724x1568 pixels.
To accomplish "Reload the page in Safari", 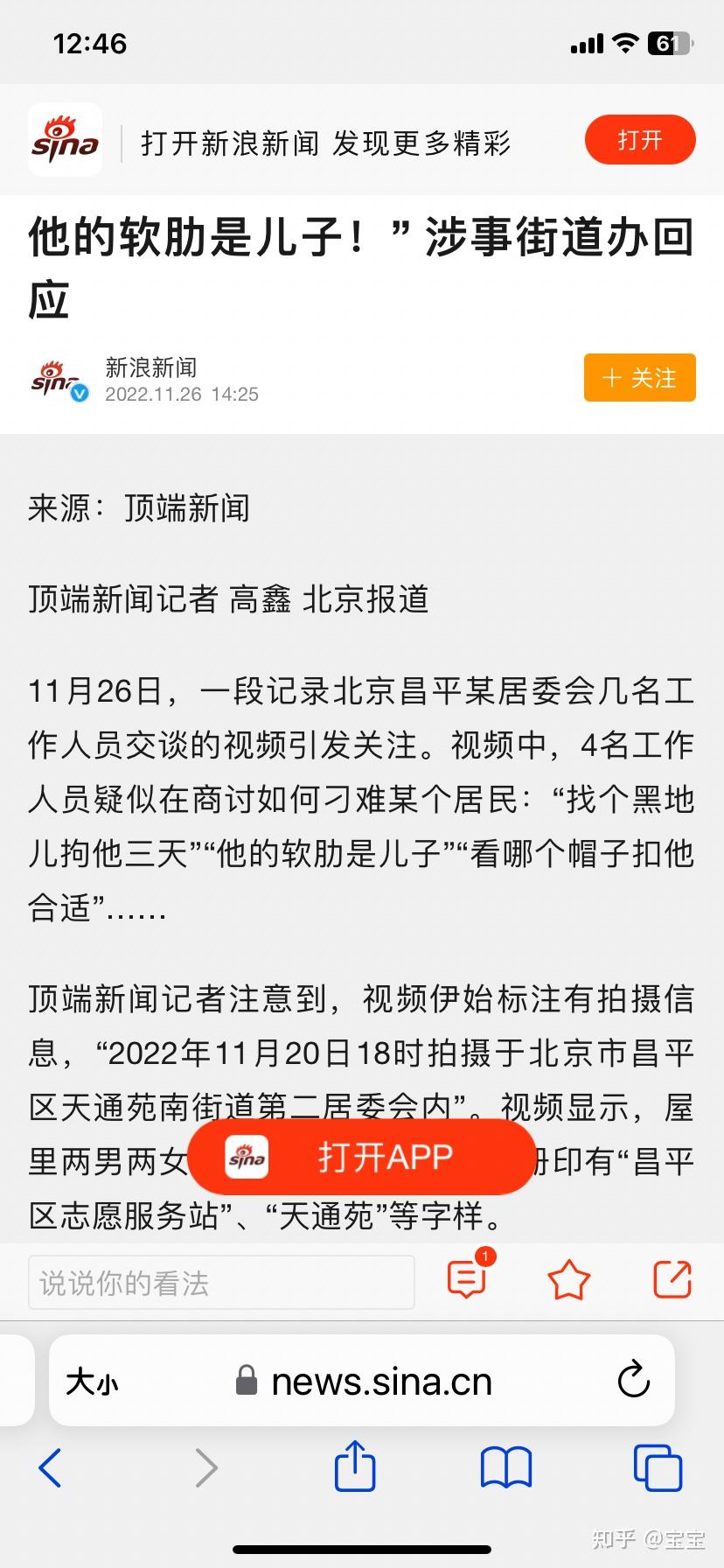I will (633, 1381).
